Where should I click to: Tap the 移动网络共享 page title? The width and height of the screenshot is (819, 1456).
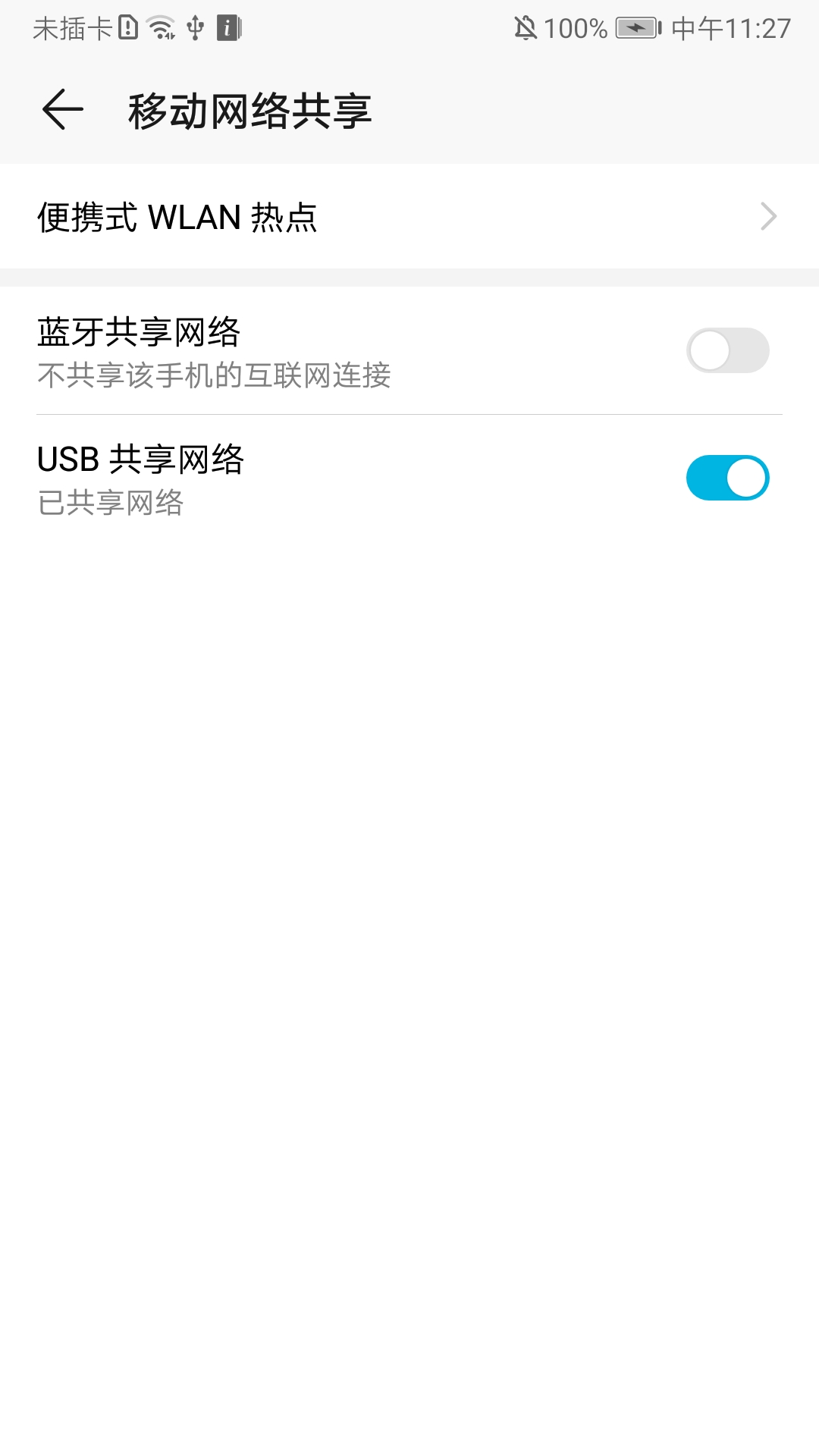pyautogui.click(x=250, y=110)
